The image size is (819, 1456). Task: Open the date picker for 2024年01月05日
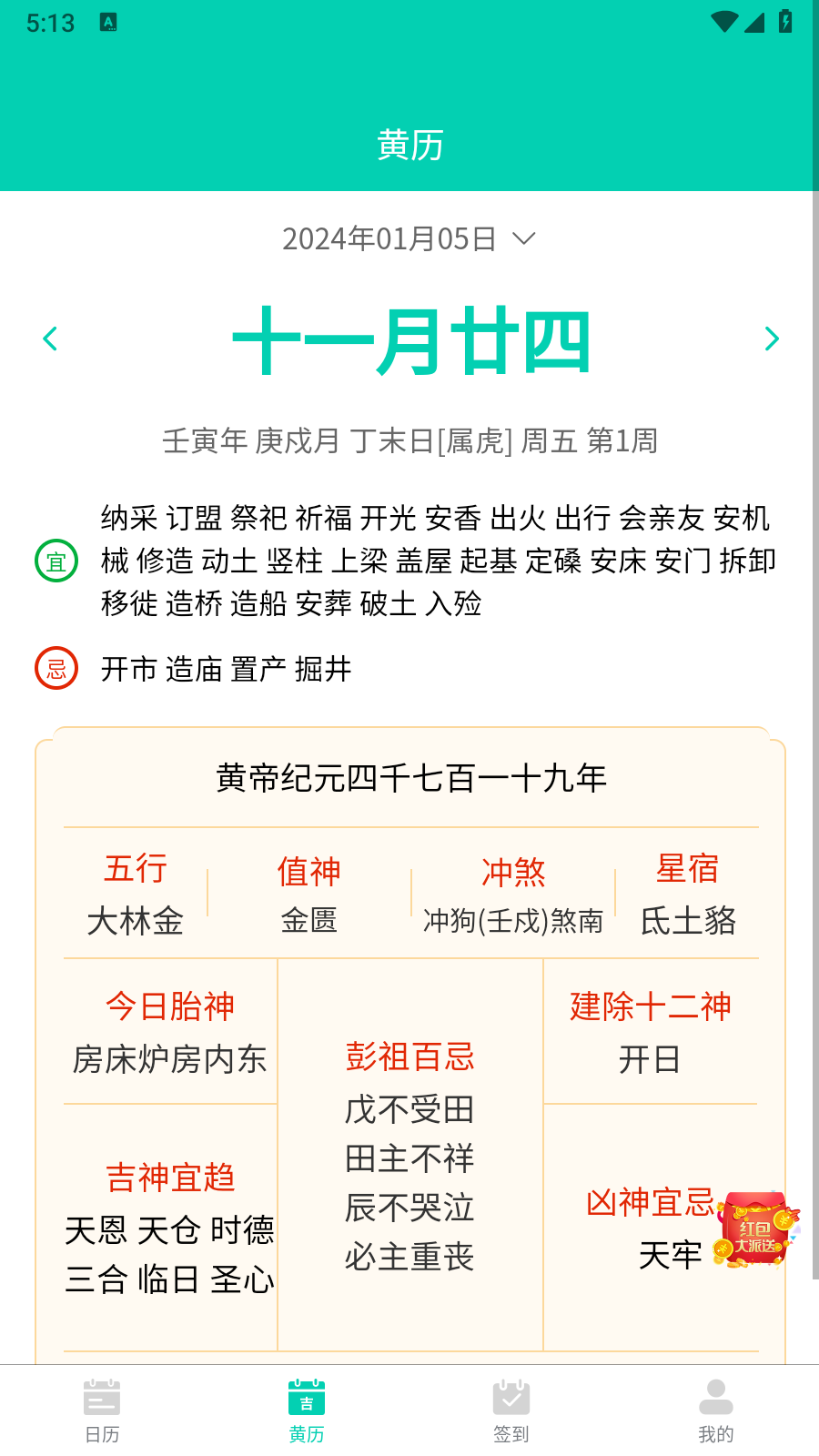(x=409, y=239)
